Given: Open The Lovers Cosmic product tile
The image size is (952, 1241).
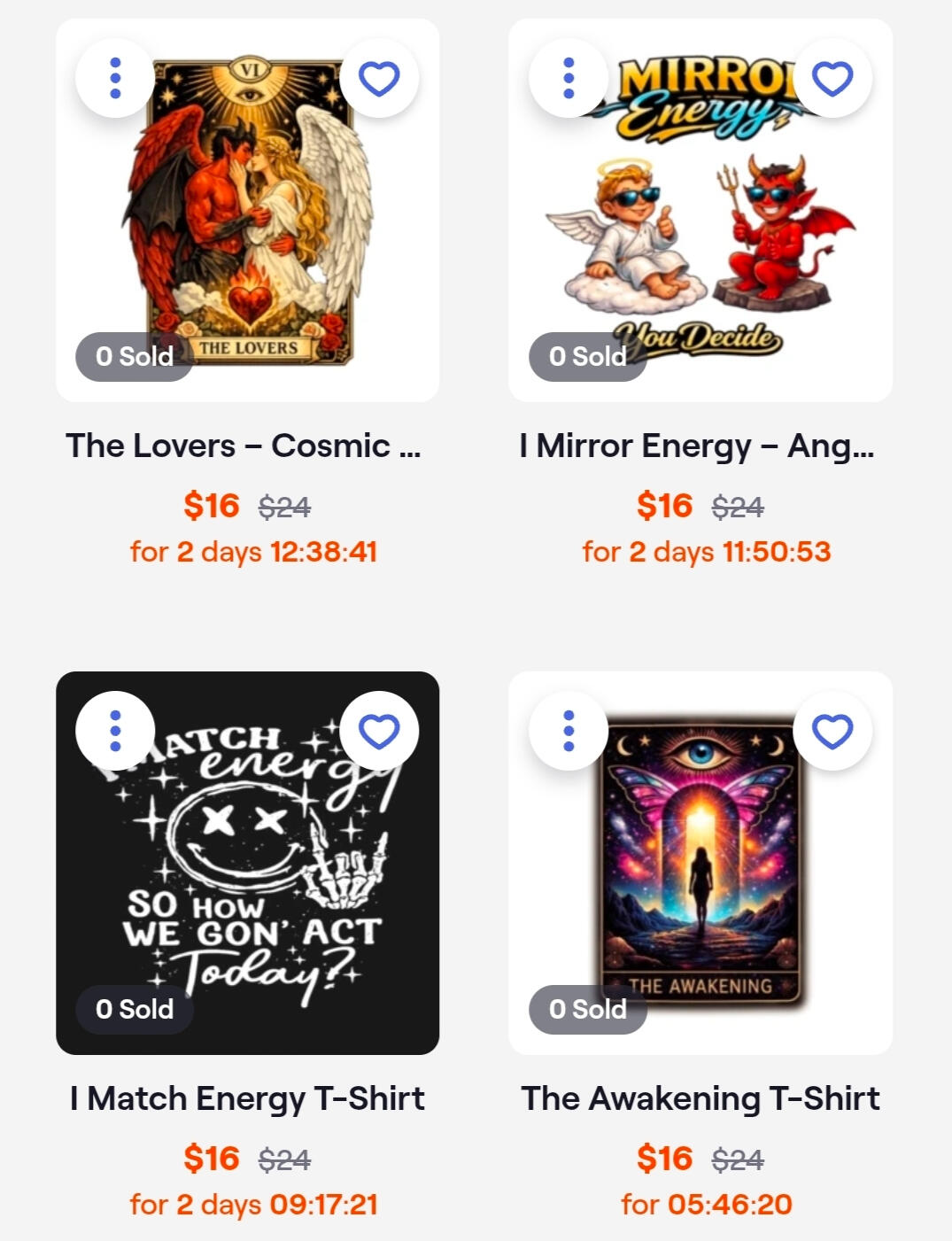Looking at the screenshot, I should (x=247, y=221).
